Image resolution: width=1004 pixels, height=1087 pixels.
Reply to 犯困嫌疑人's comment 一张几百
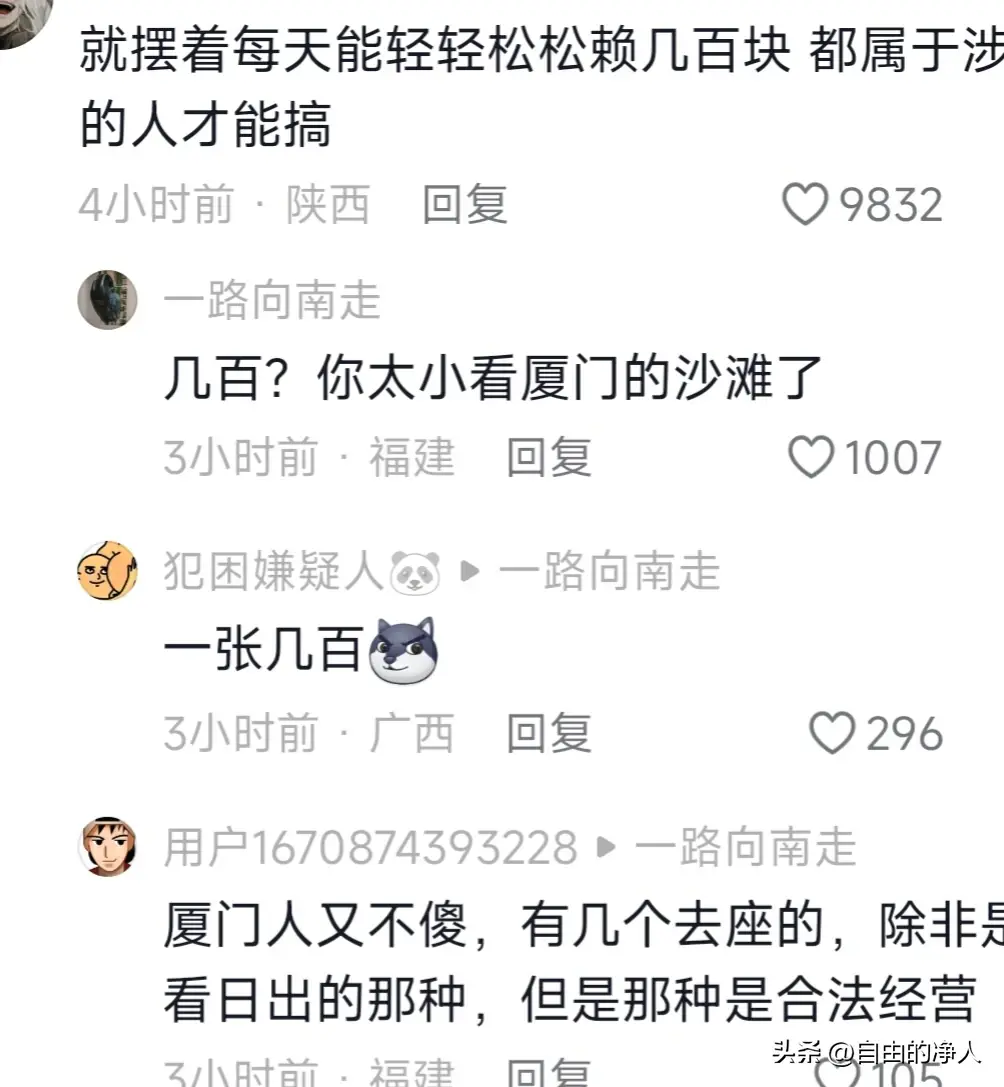pos(549,733)
